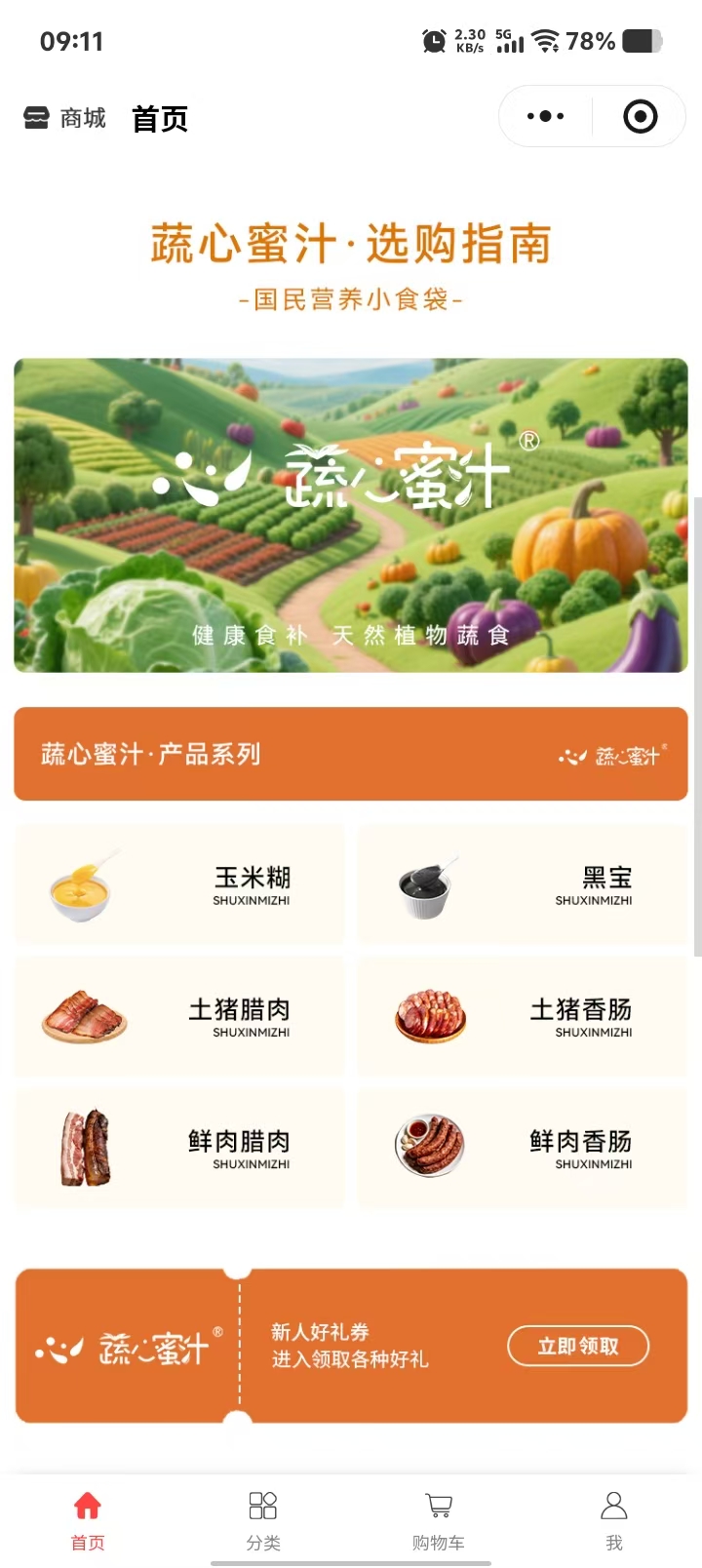View the 土猪香肠 product category
This screenshot has height=1568, width=702.
[x=523, y=1016]
